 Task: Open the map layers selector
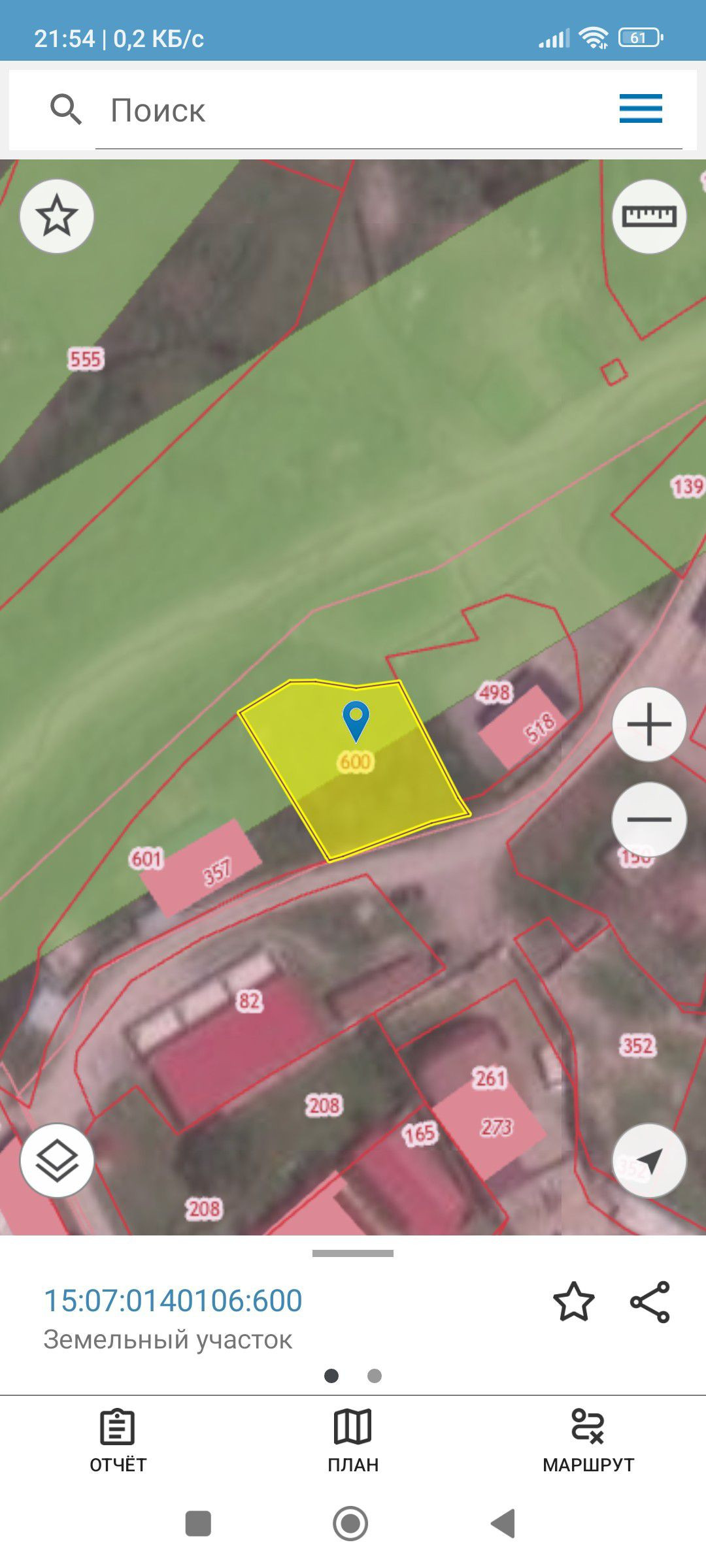[57, 1160]
